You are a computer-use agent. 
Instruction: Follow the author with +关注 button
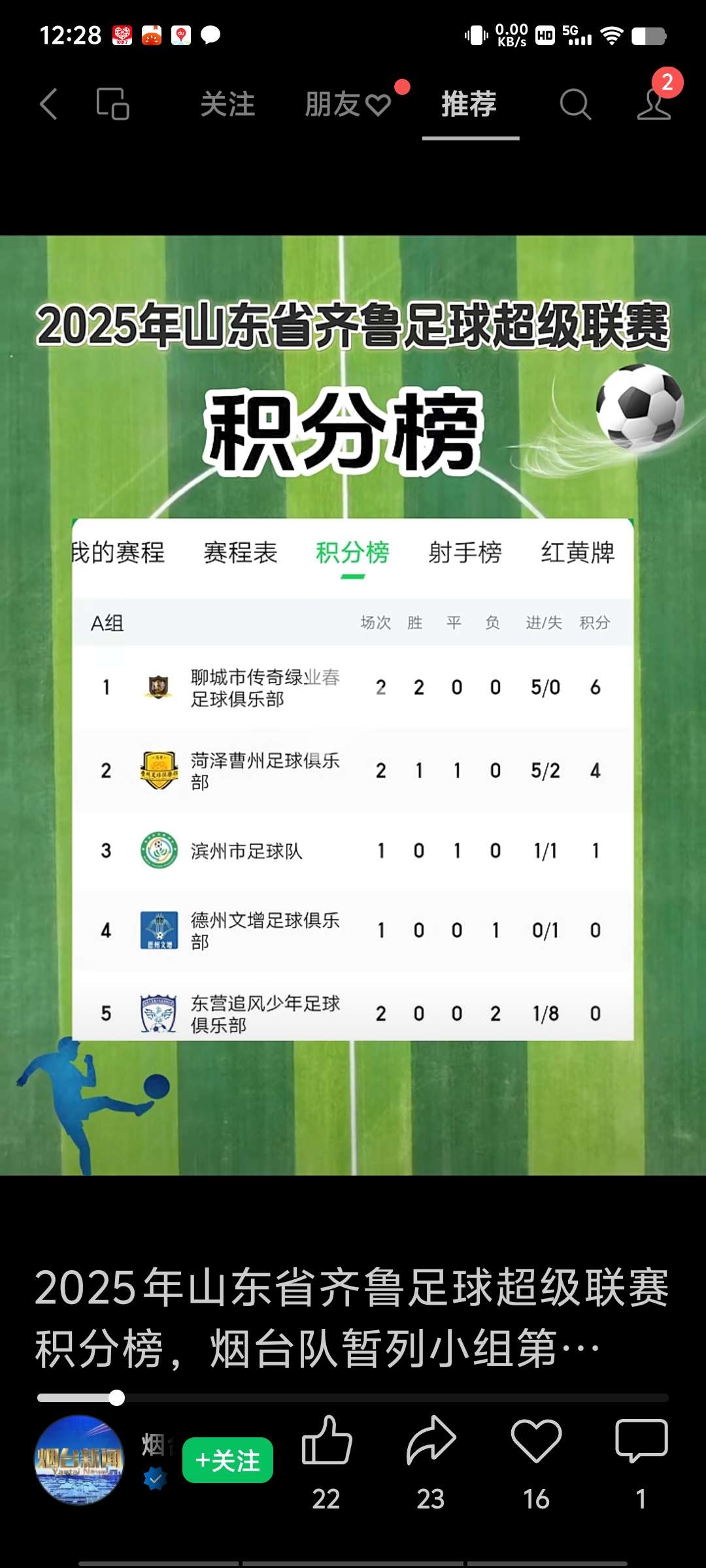227,1460
